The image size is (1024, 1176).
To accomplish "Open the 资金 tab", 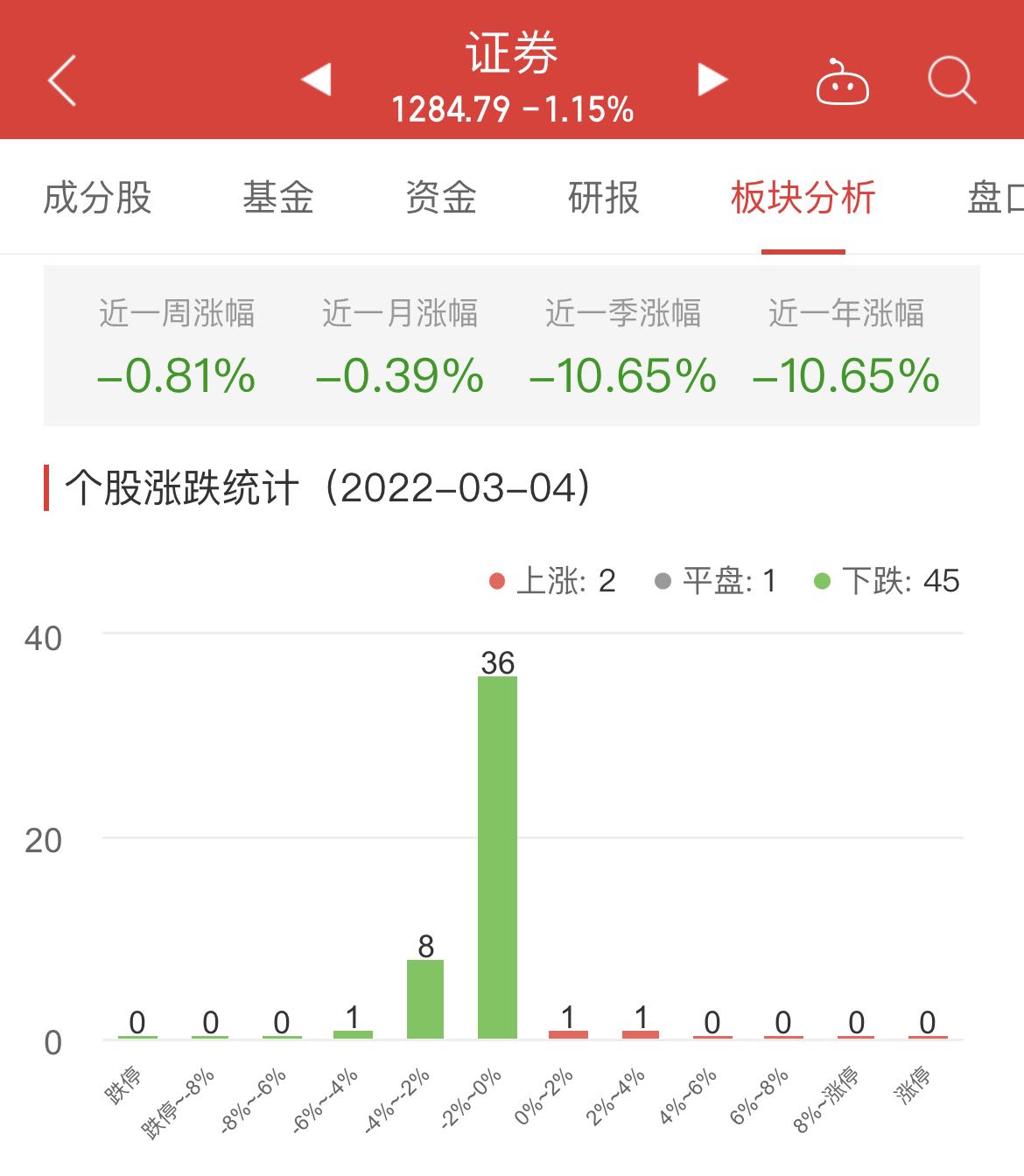I will coord(440,198).
